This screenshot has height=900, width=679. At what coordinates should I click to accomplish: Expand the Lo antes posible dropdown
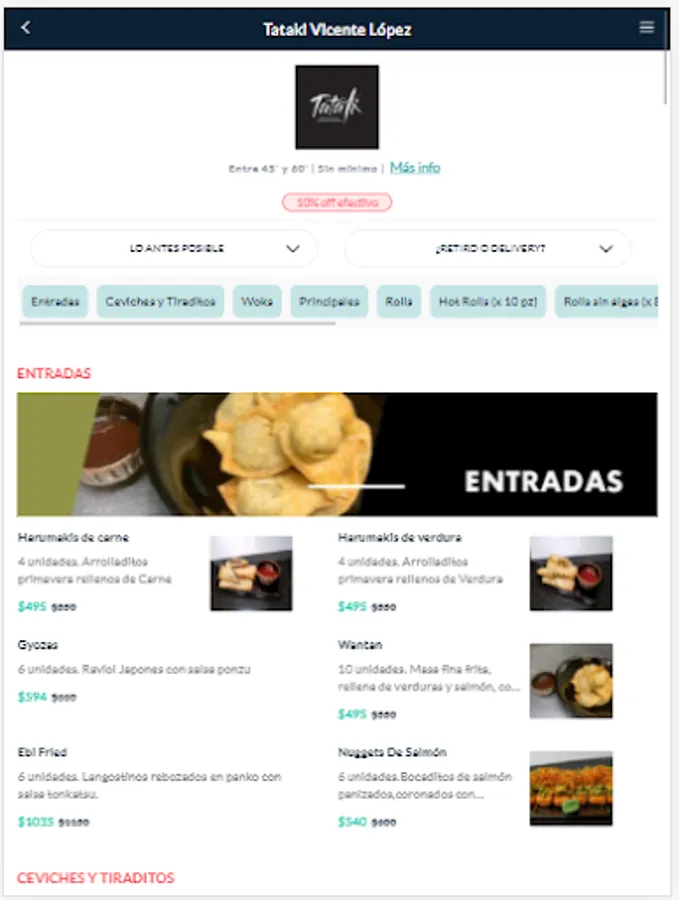[175, 248]
